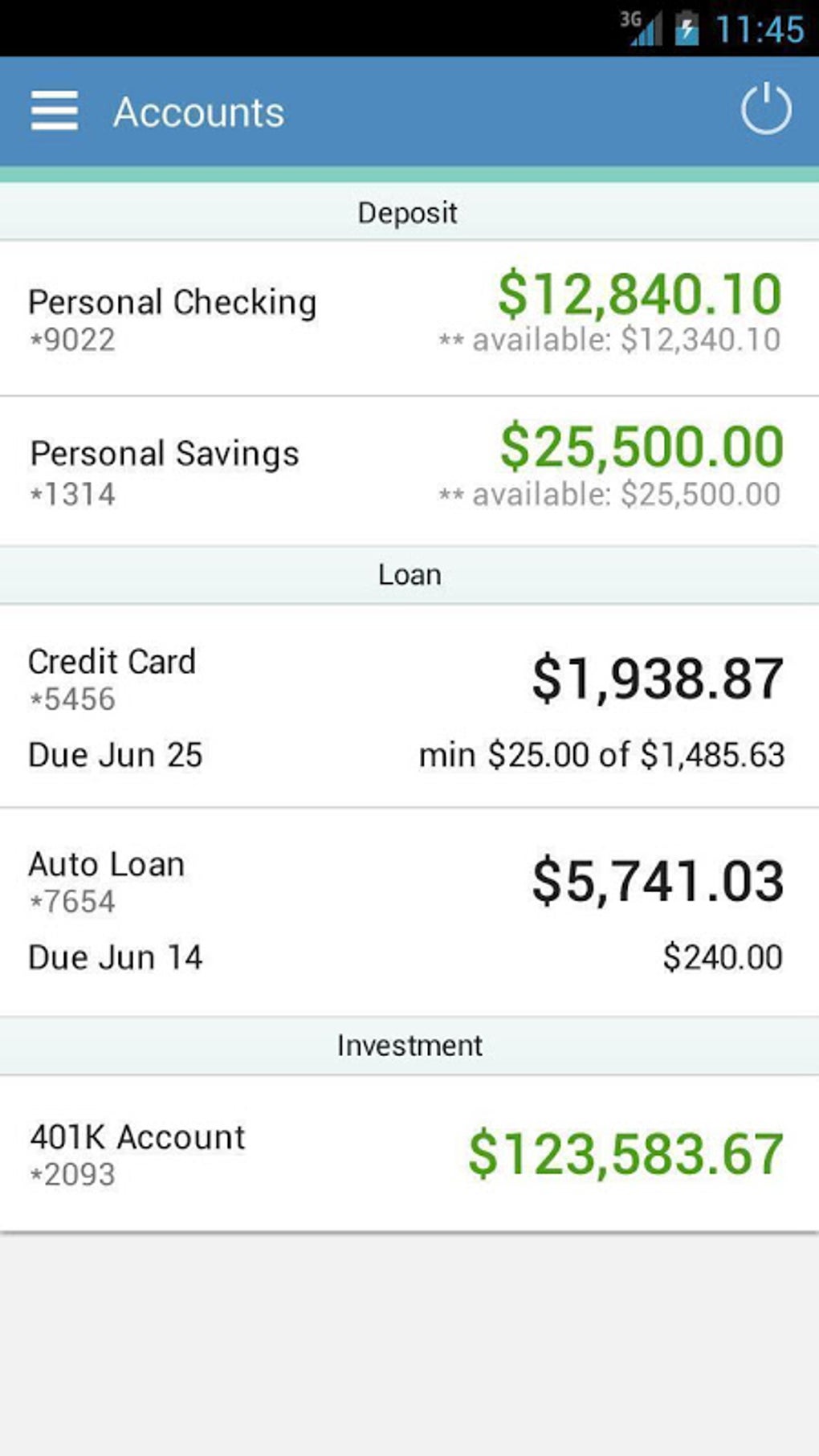
Task: View the 401K Account details
Action: pyautogui.click(x=409, y=1153)
